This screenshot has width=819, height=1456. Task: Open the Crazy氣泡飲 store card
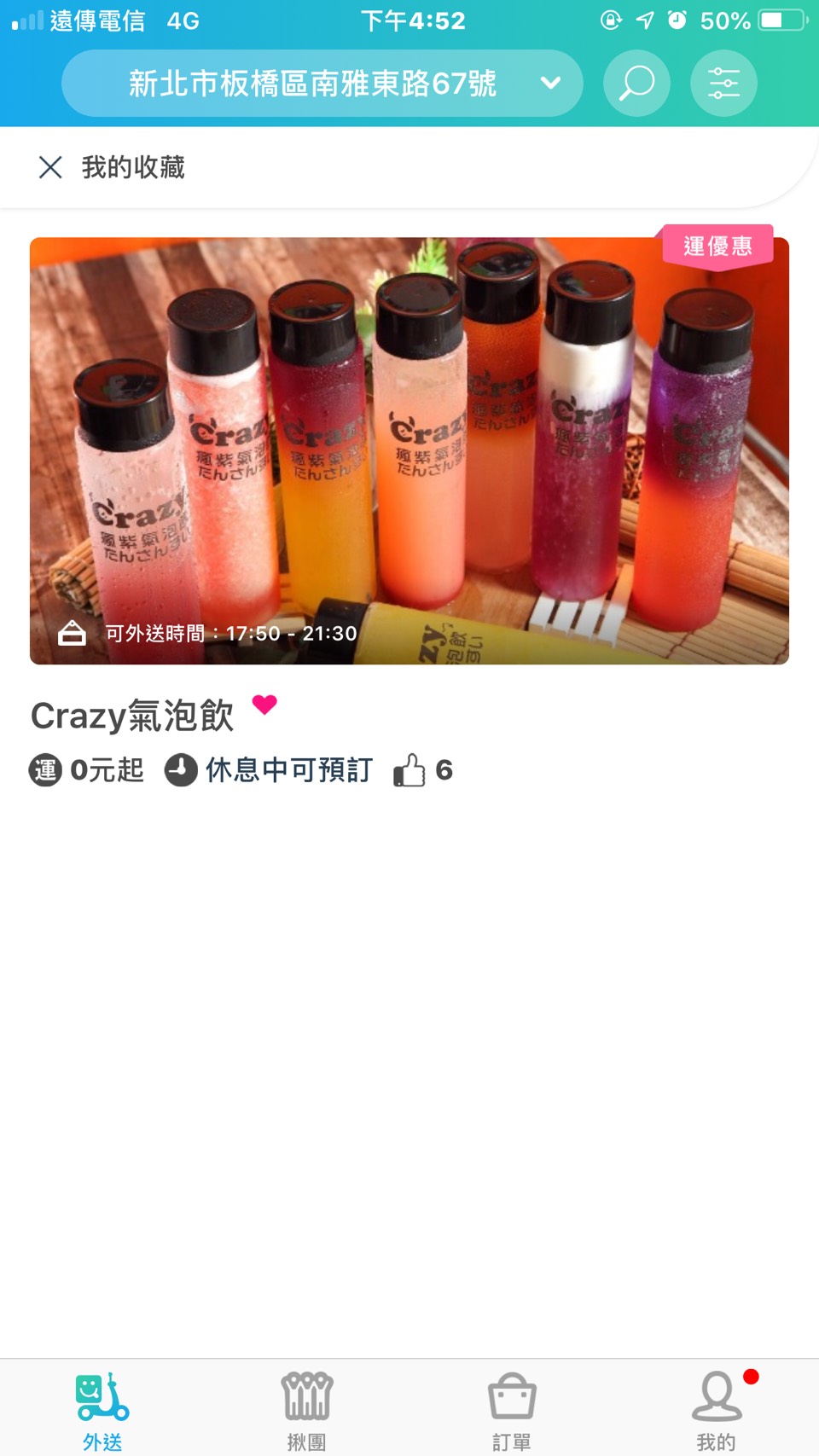[x=409, y=450]
